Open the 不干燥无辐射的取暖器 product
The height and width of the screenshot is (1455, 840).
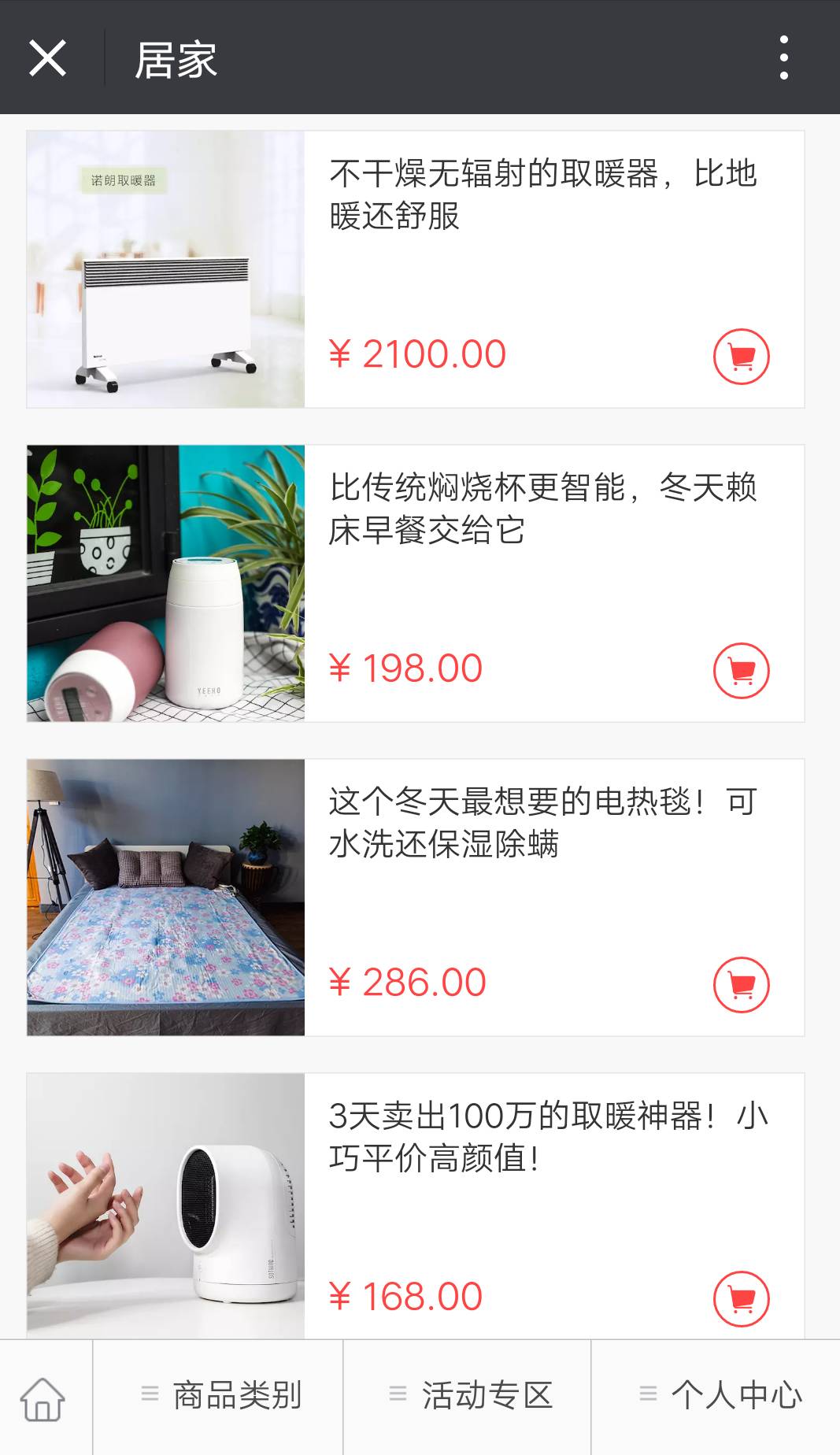[x=543, y=194]
